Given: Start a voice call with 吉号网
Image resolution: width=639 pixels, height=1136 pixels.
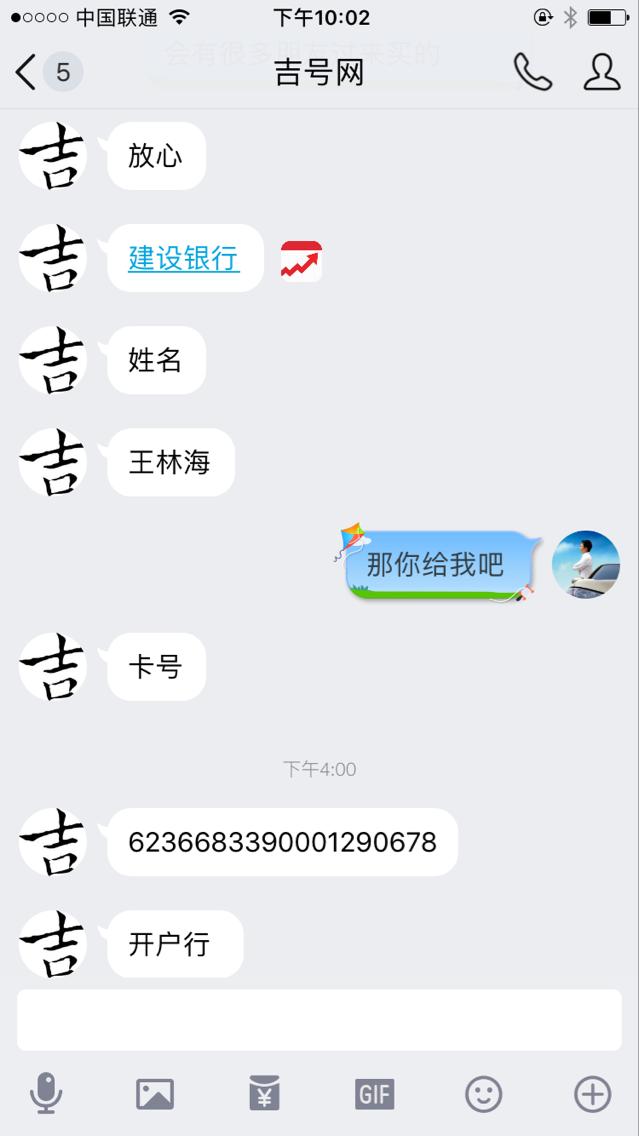Looking at the screenshot, I should pyautogui.click(x=532, y=72).
